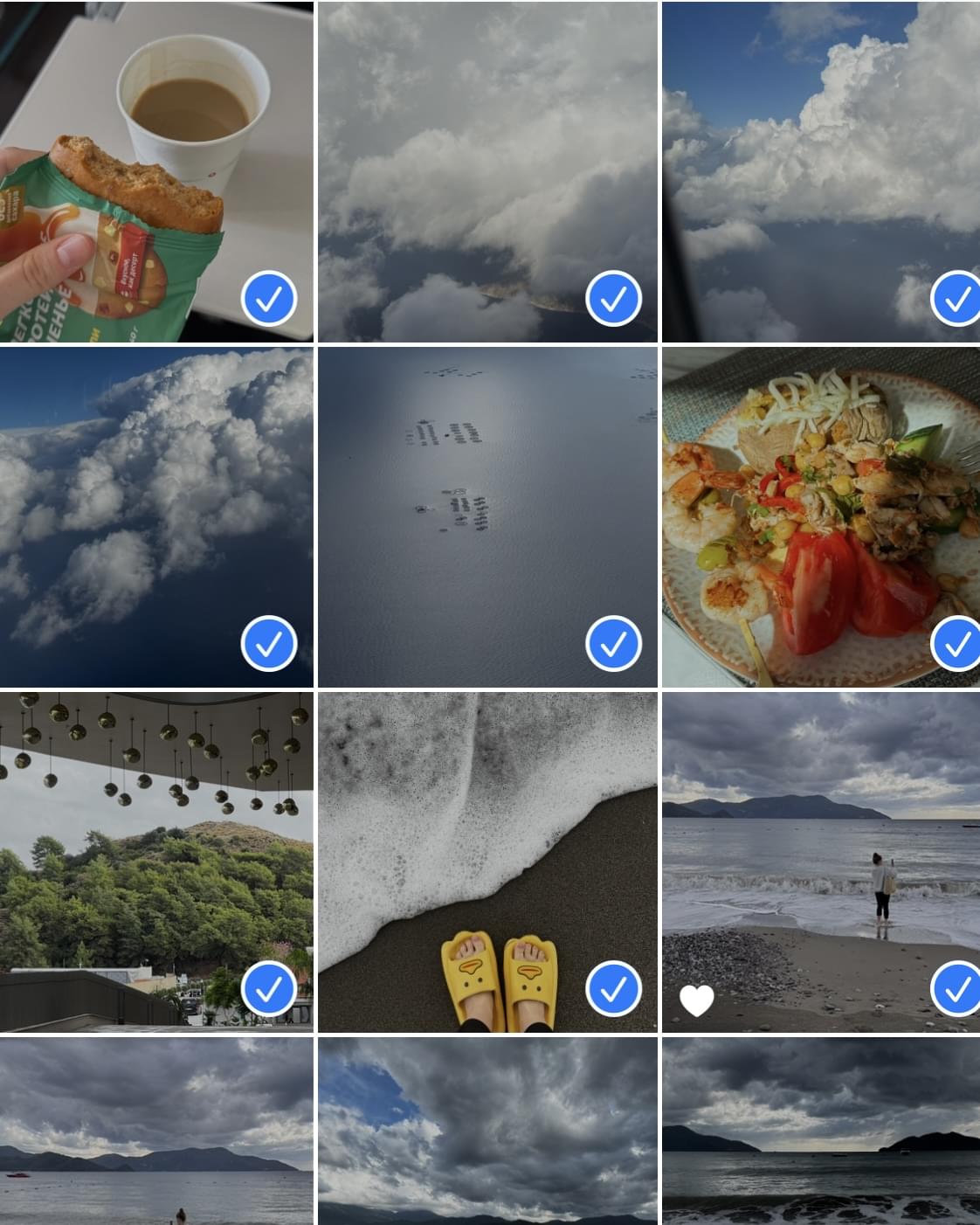Uncheck the aerial sea with fish farms photo
Screen dimensions: 980x1225
pos(613,643)
